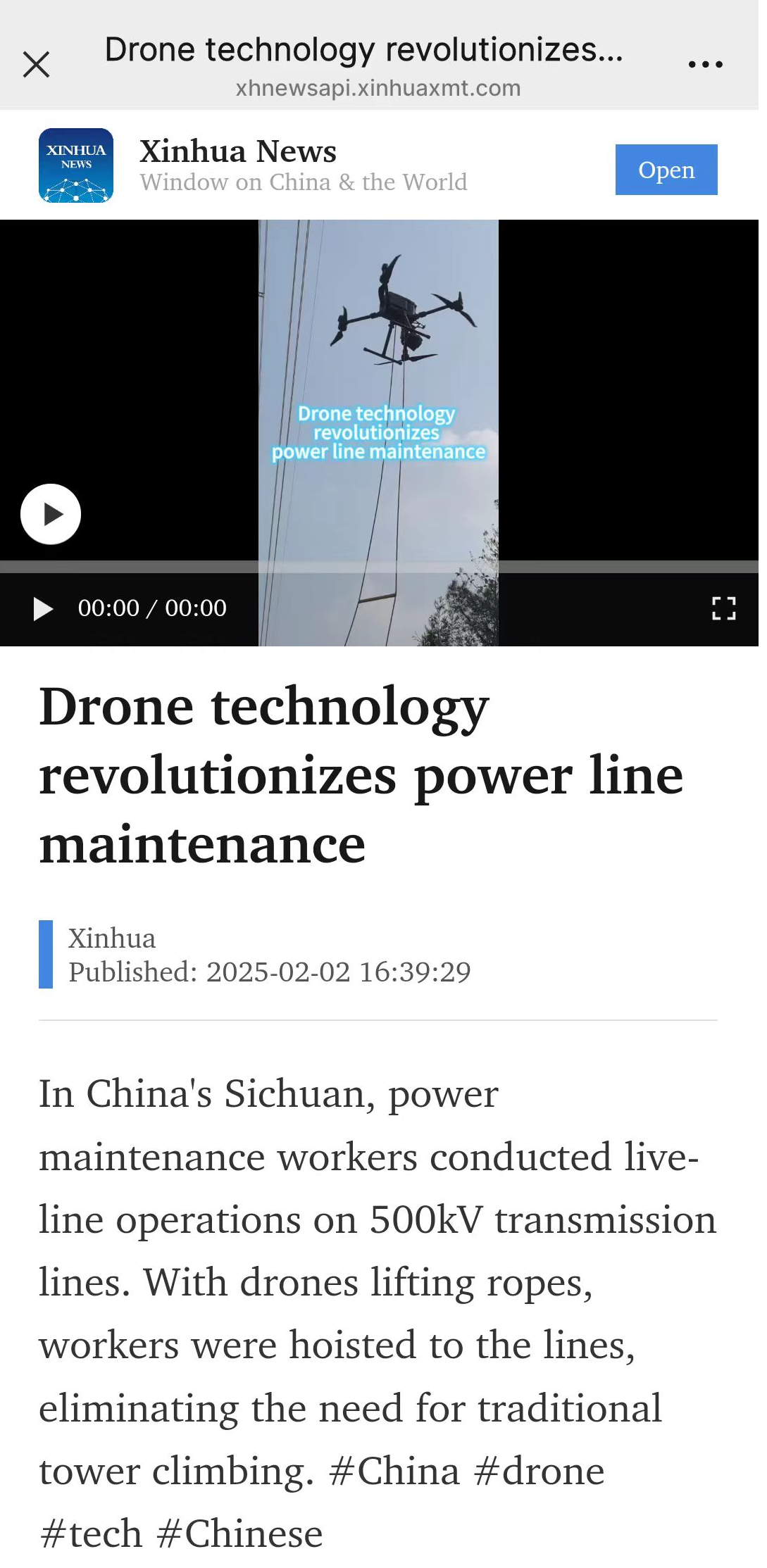Open the three-dot overflow menu
This screenshot has height=1568, width=767.
pos(705,65)
